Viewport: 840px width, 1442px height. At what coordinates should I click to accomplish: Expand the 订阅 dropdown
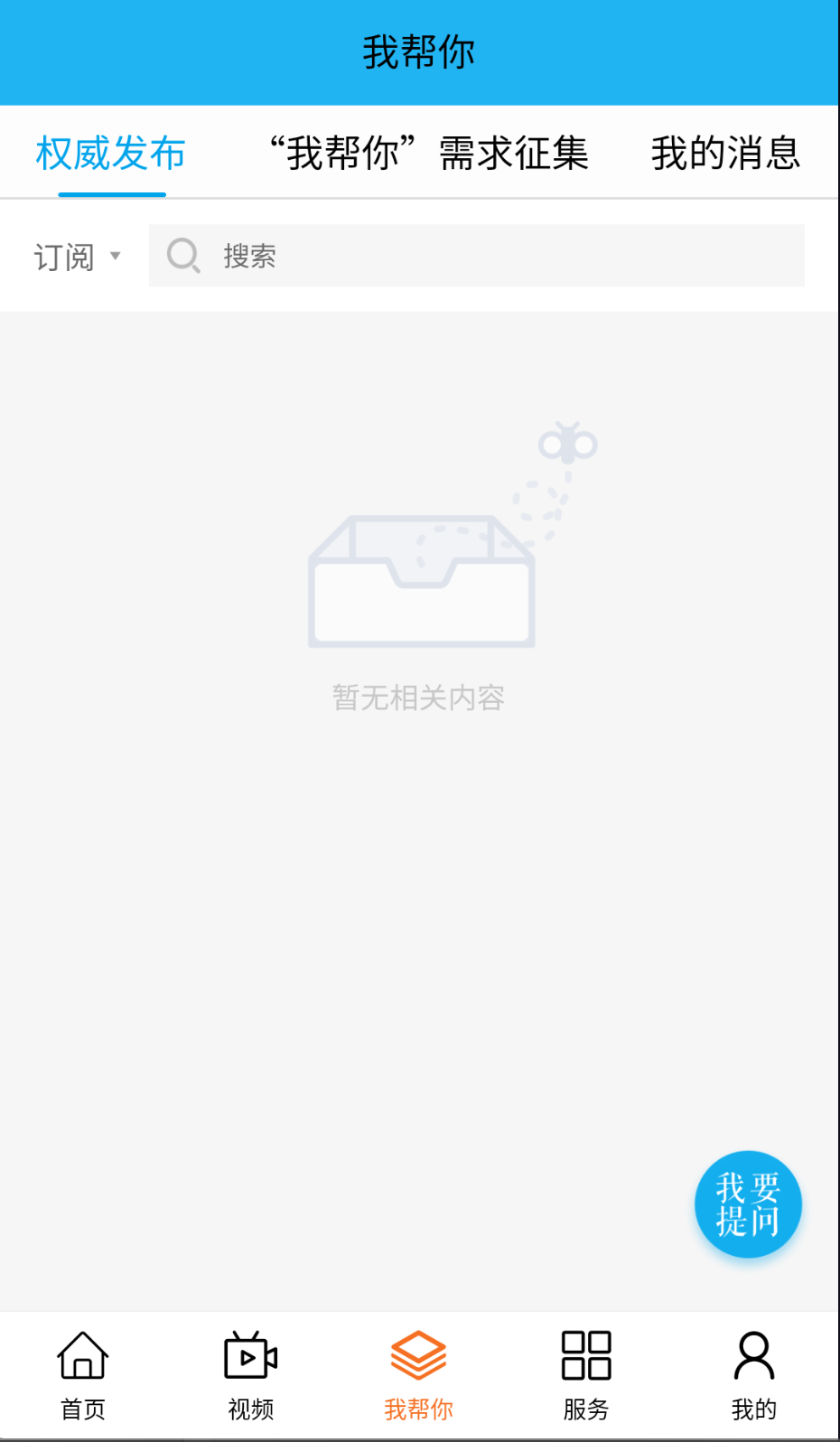[x=78, y=257]
